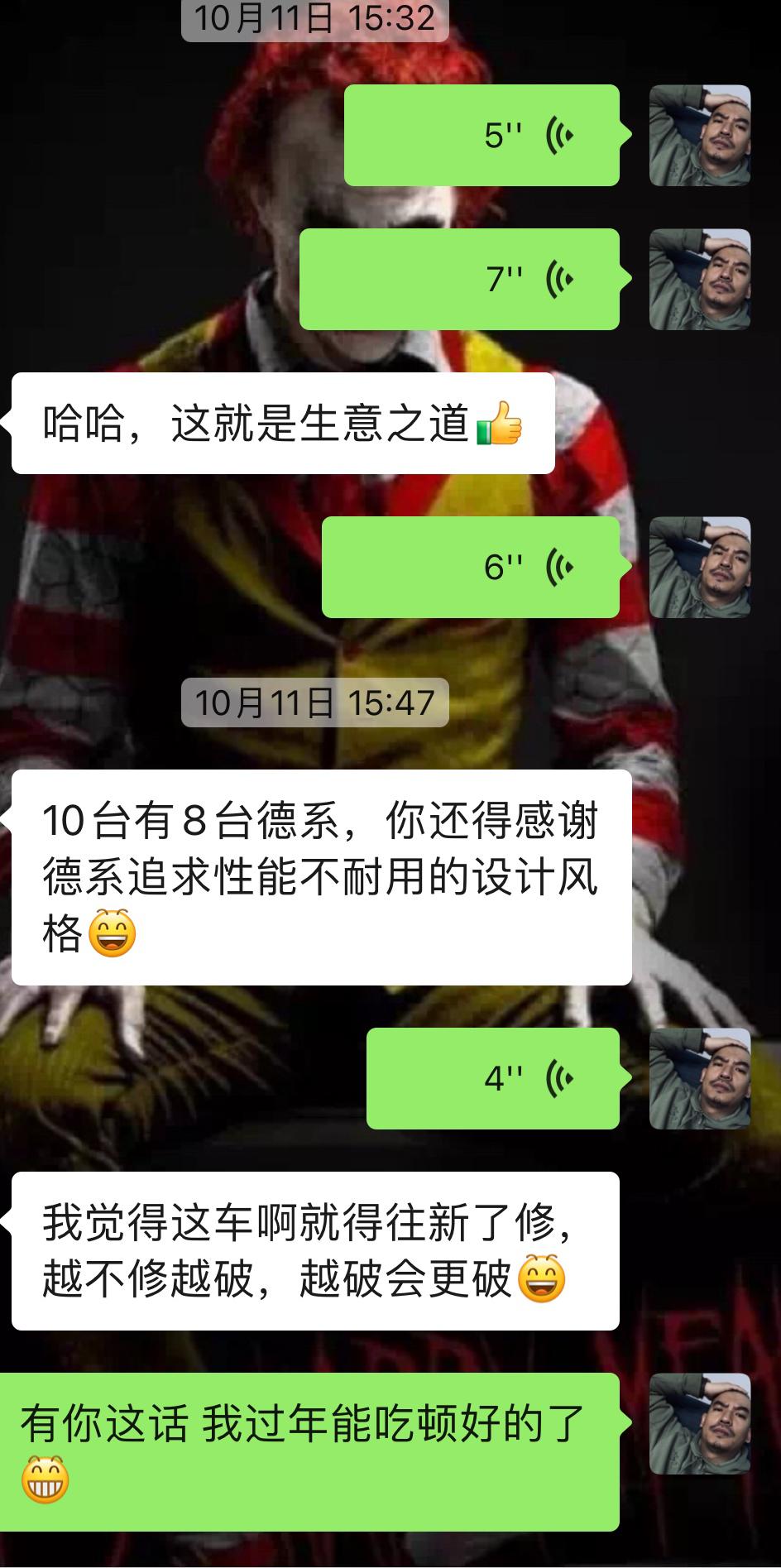This screenshot has width=781, height=1568.
Task: Play the 7-second voice message
Action: (x=459, y=280)
